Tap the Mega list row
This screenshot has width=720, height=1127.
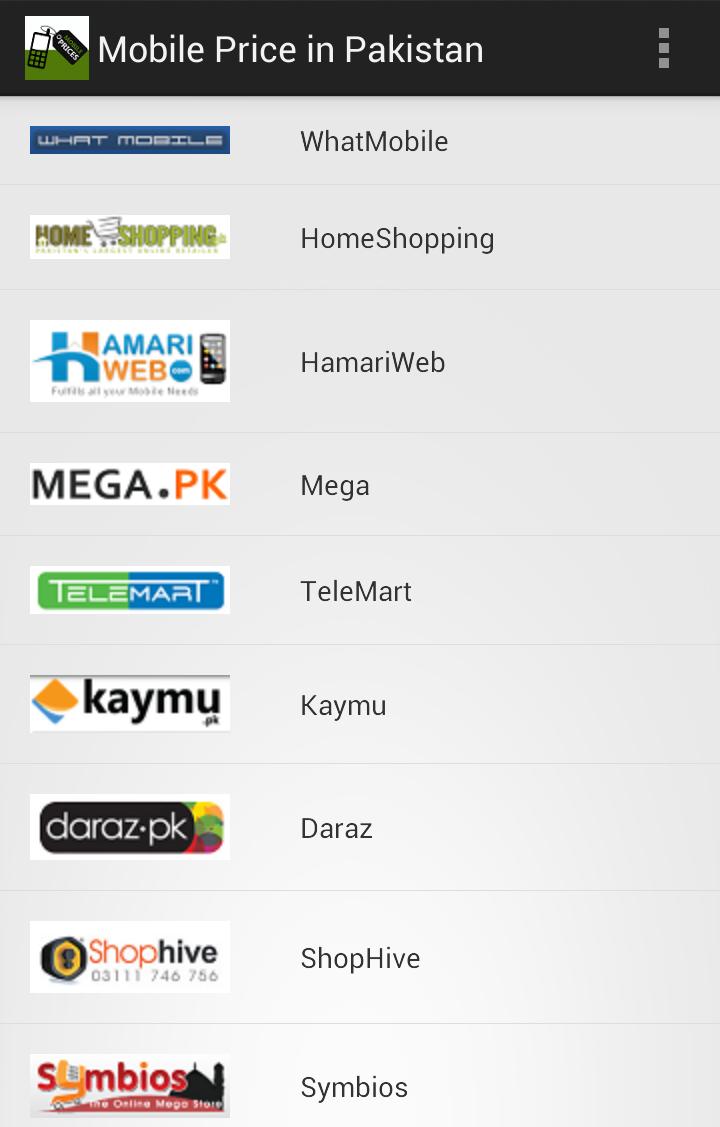tap(400, 485)
